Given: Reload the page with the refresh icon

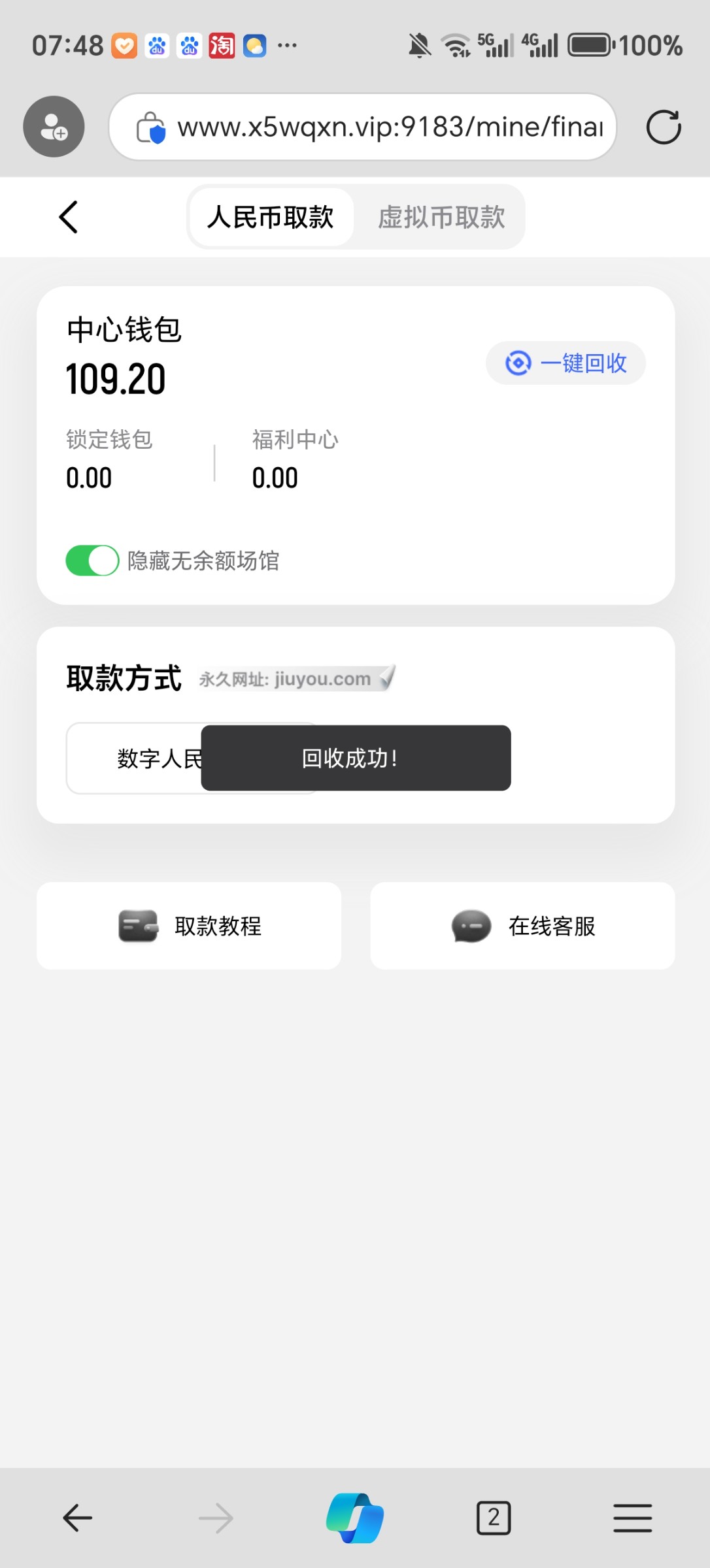Looking at the screenshot, I should tap(664, 127).
